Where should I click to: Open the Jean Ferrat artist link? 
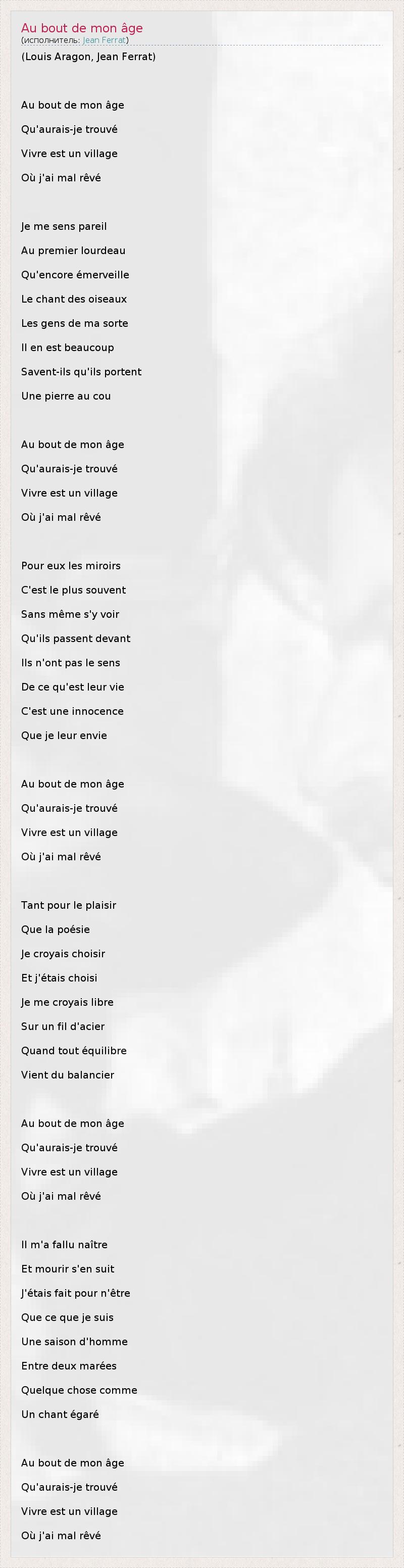click(x=104, y=40)
